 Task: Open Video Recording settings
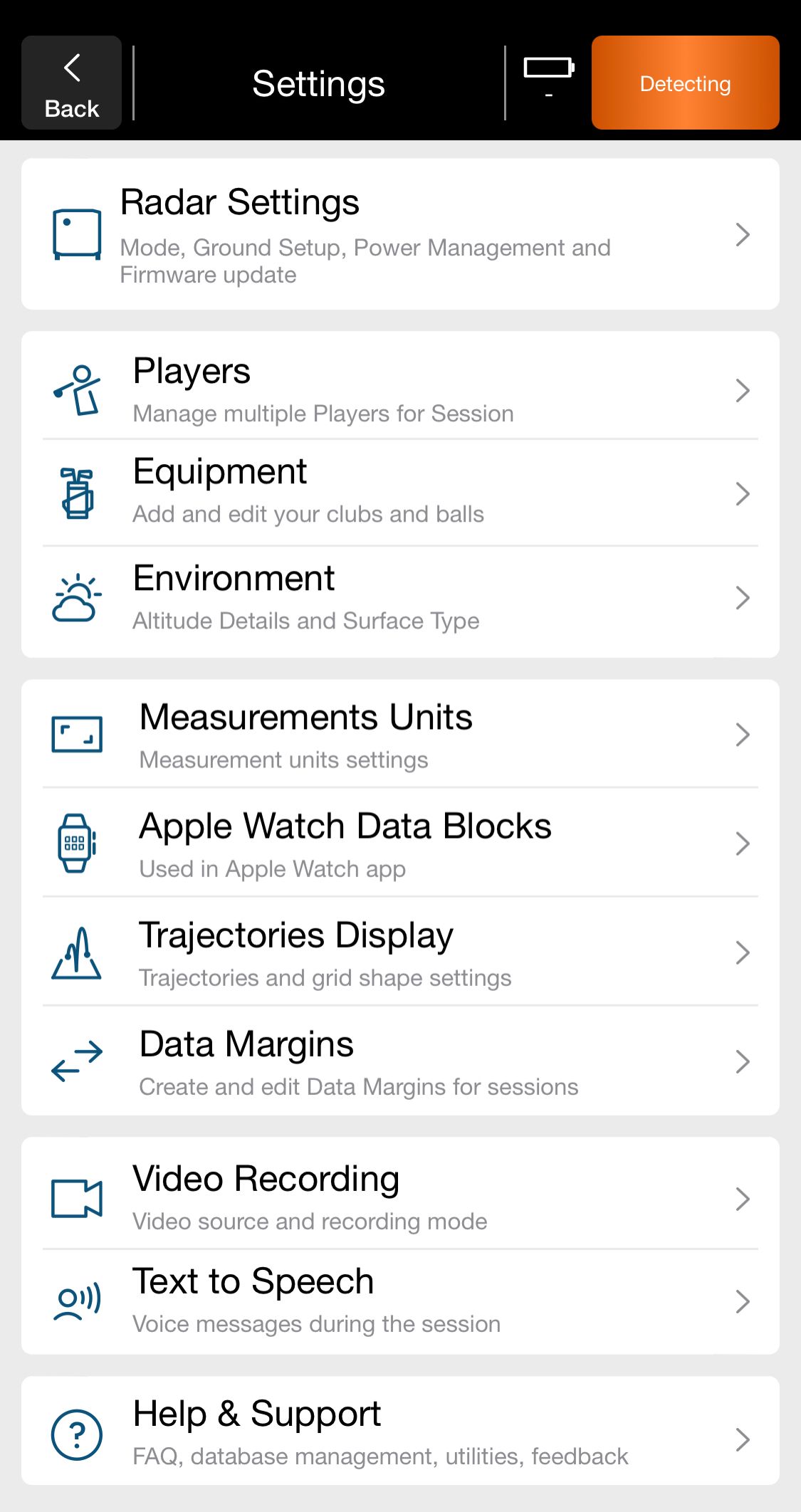point(400,1199)
